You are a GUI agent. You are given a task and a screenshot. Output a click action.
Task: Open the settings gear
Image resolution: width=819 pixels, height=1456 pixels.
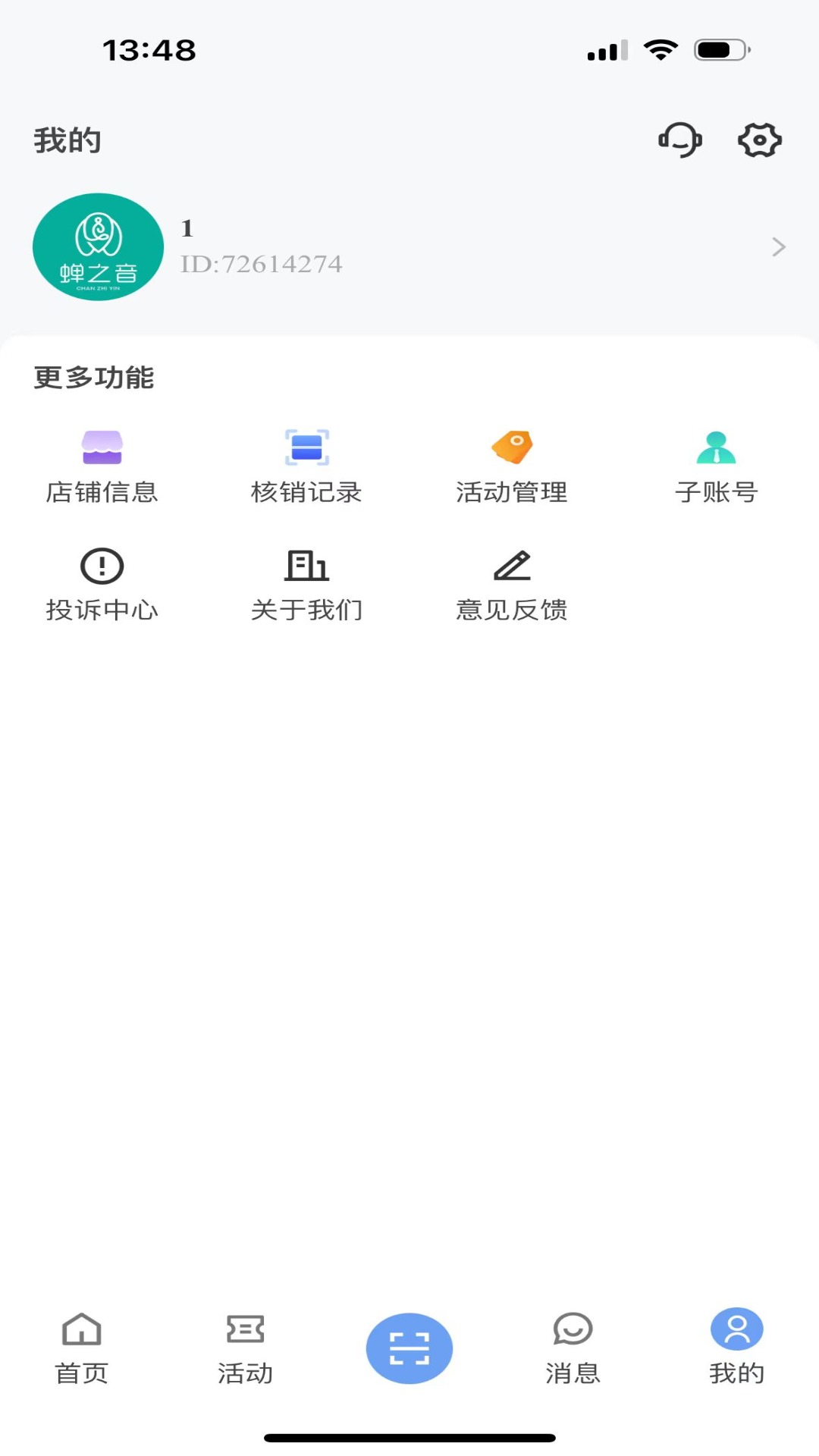[x=760, y=140]
